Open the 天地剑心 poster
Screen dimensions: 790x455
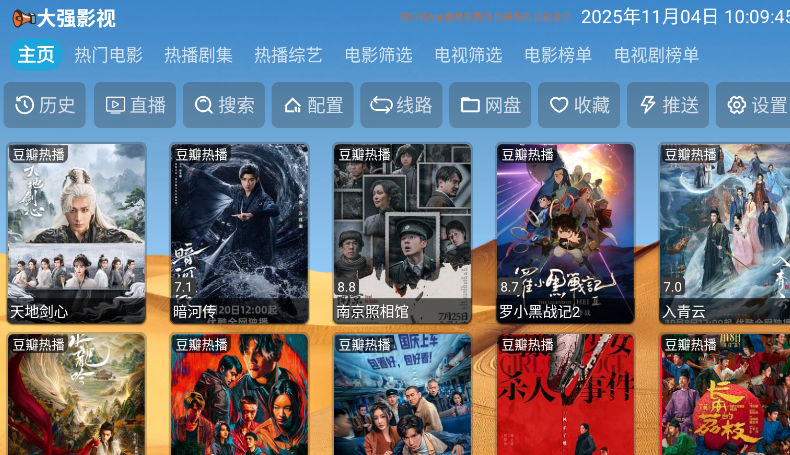(77, 232)
